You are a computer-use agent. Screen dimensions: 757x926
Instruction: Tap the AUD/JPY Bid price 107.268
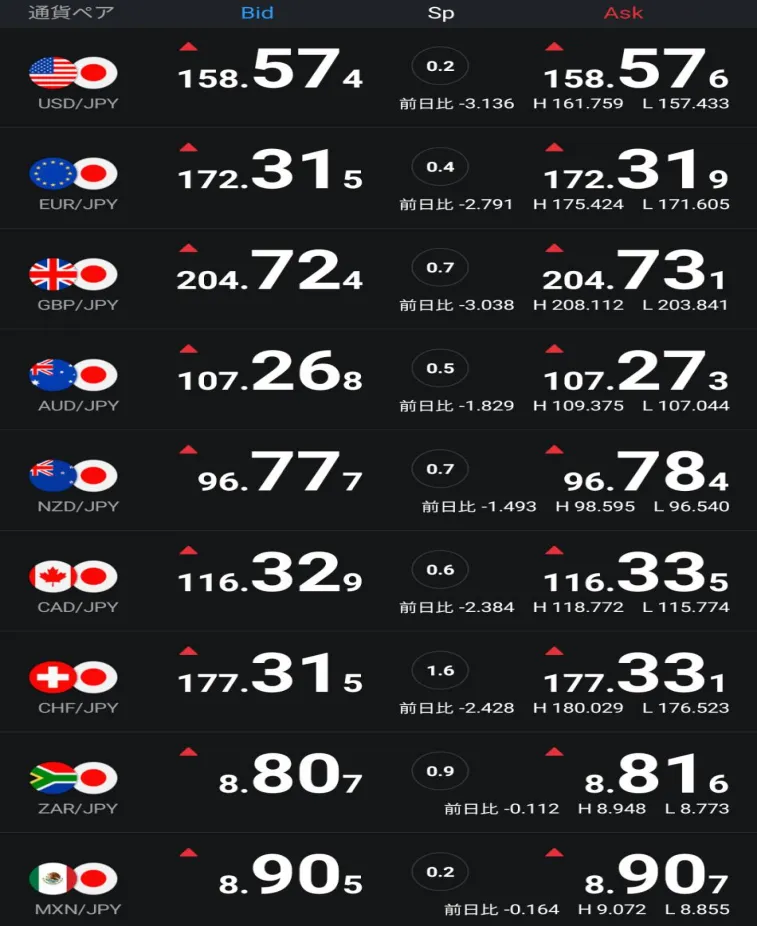pyautogui.click(x=270, y=374)
